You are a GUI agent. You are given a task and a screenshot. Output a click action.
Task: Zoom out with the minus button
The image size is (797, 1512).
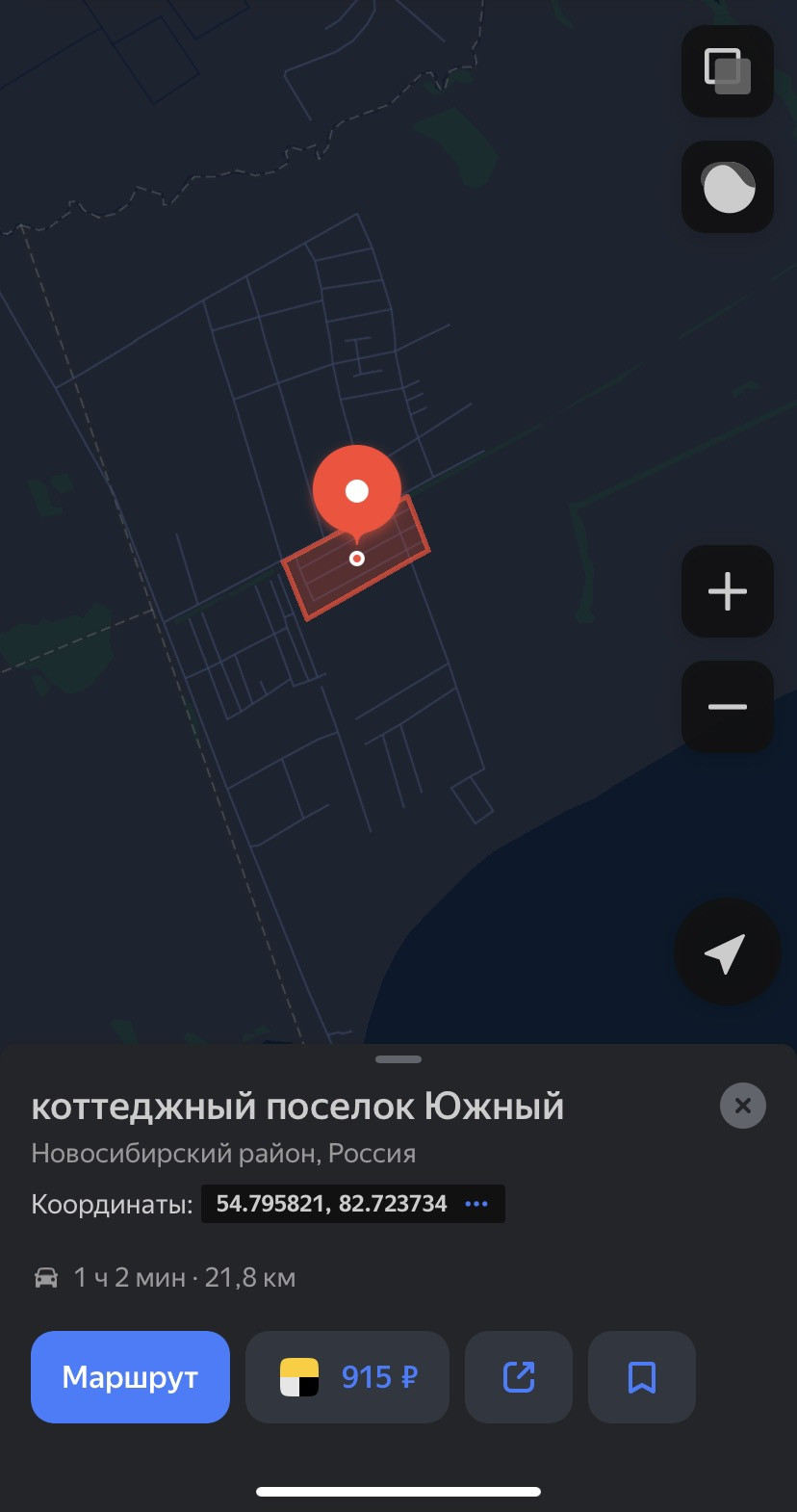coord(728,707)
